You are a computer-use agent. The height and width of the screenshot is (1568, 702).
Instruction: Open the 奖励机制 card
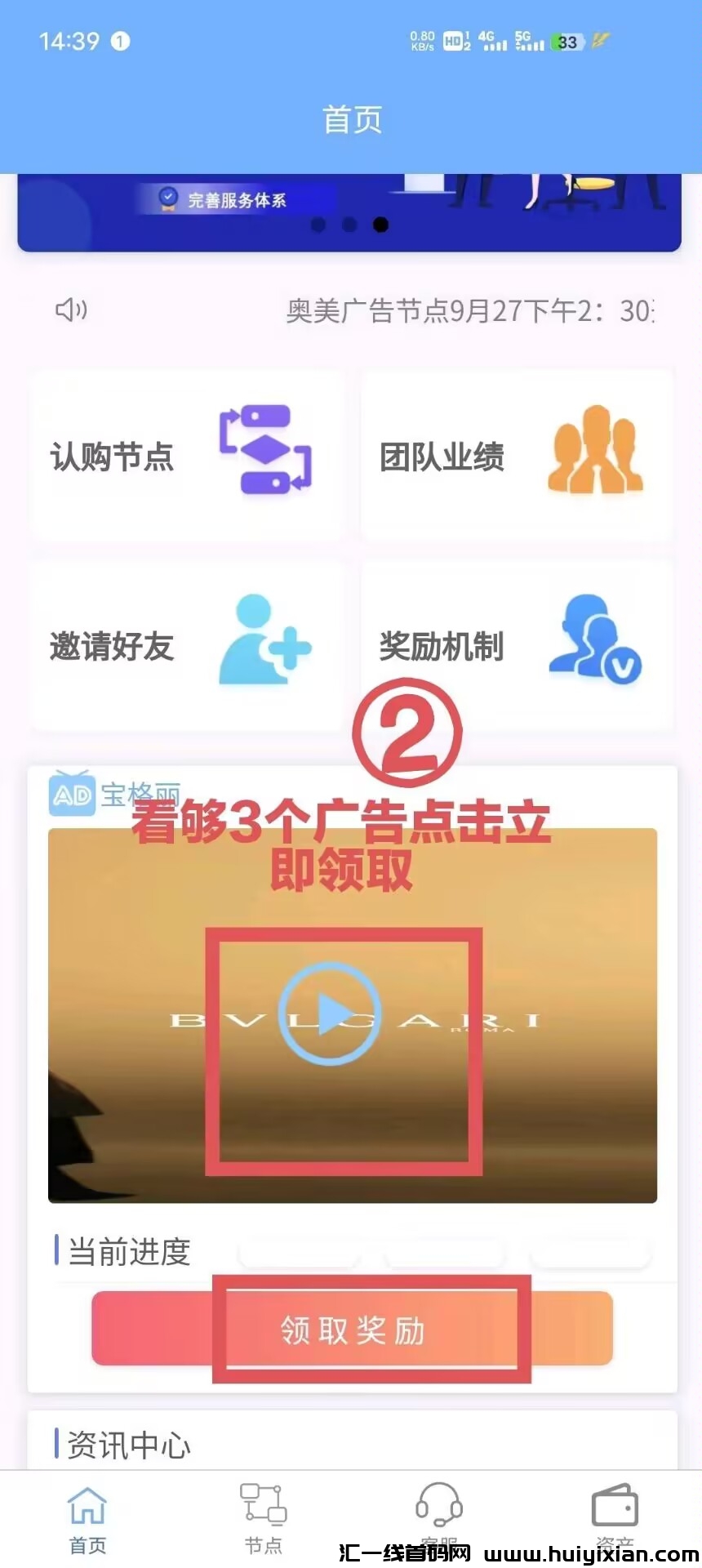coord(517,645)
